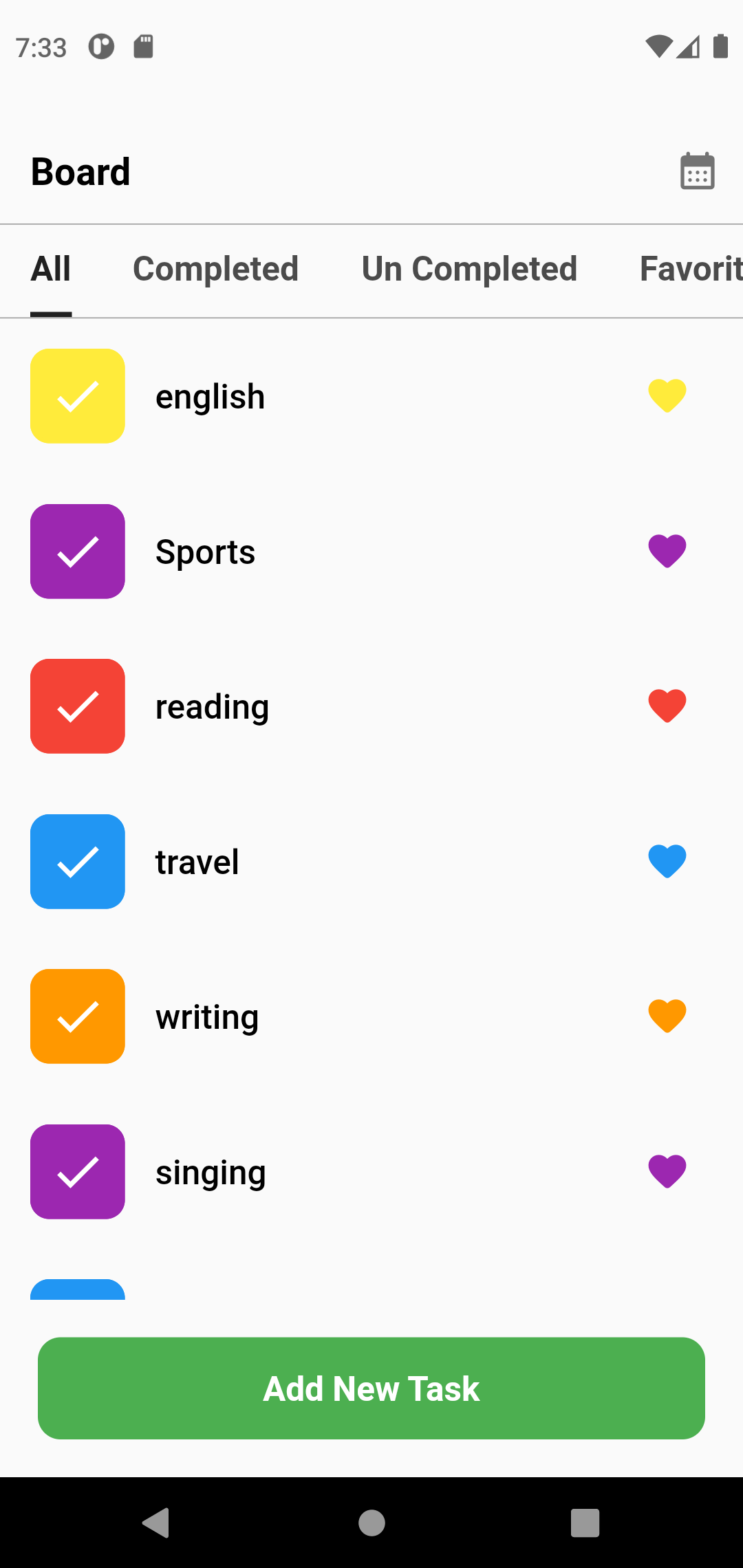The image size is (743, 1568).
Task: Toggle the Sports task completion checkbox
Action: (77, 551)
